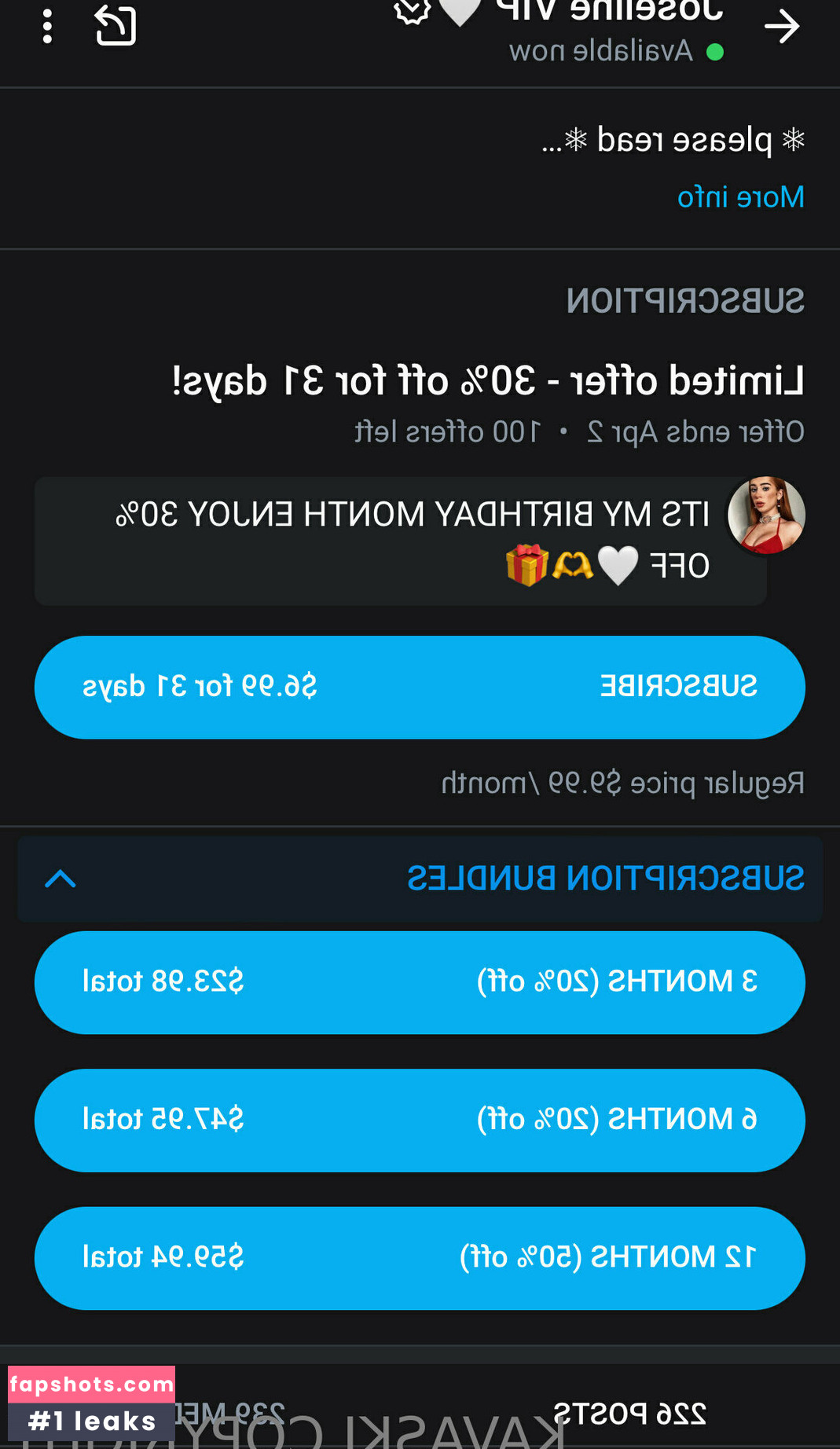Switch to the 226 Posts tab
This screenshot has height=1449, width=840.
pyautogui.click(x=629, y=1413)
